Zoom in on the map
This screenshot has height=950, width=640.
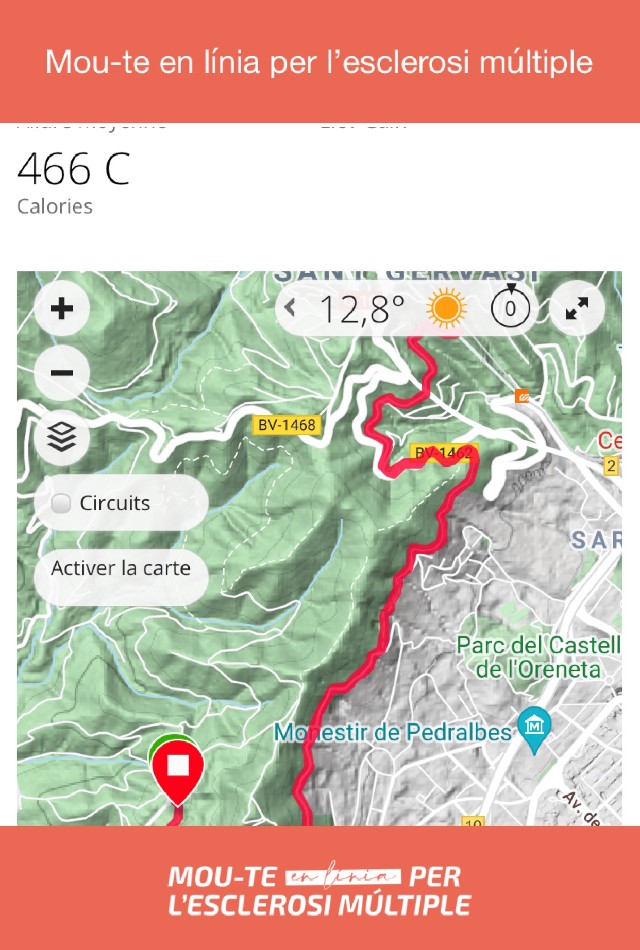point(62,309)
